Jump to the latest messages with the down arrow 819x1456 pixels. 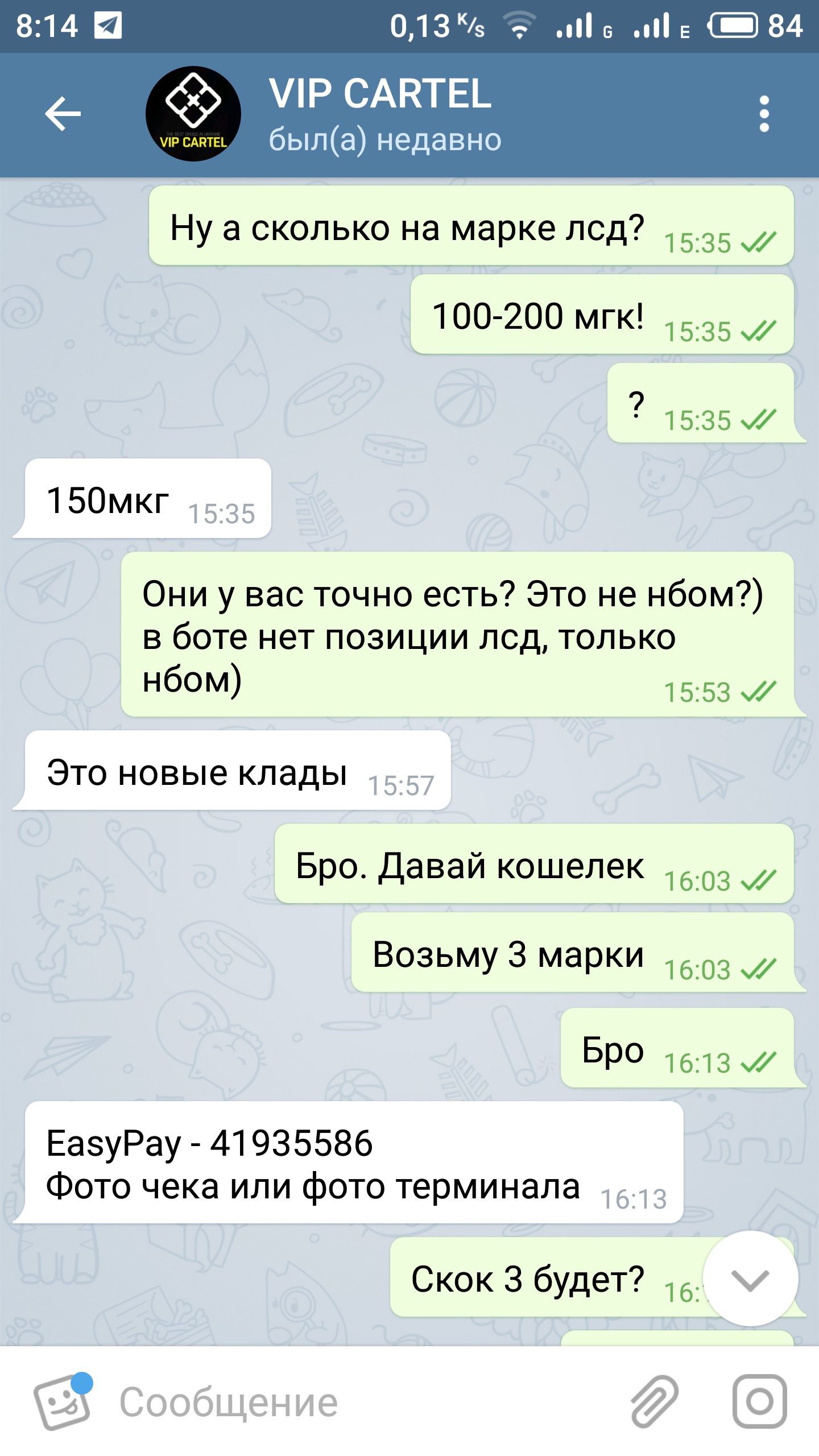coord(750,1279)
